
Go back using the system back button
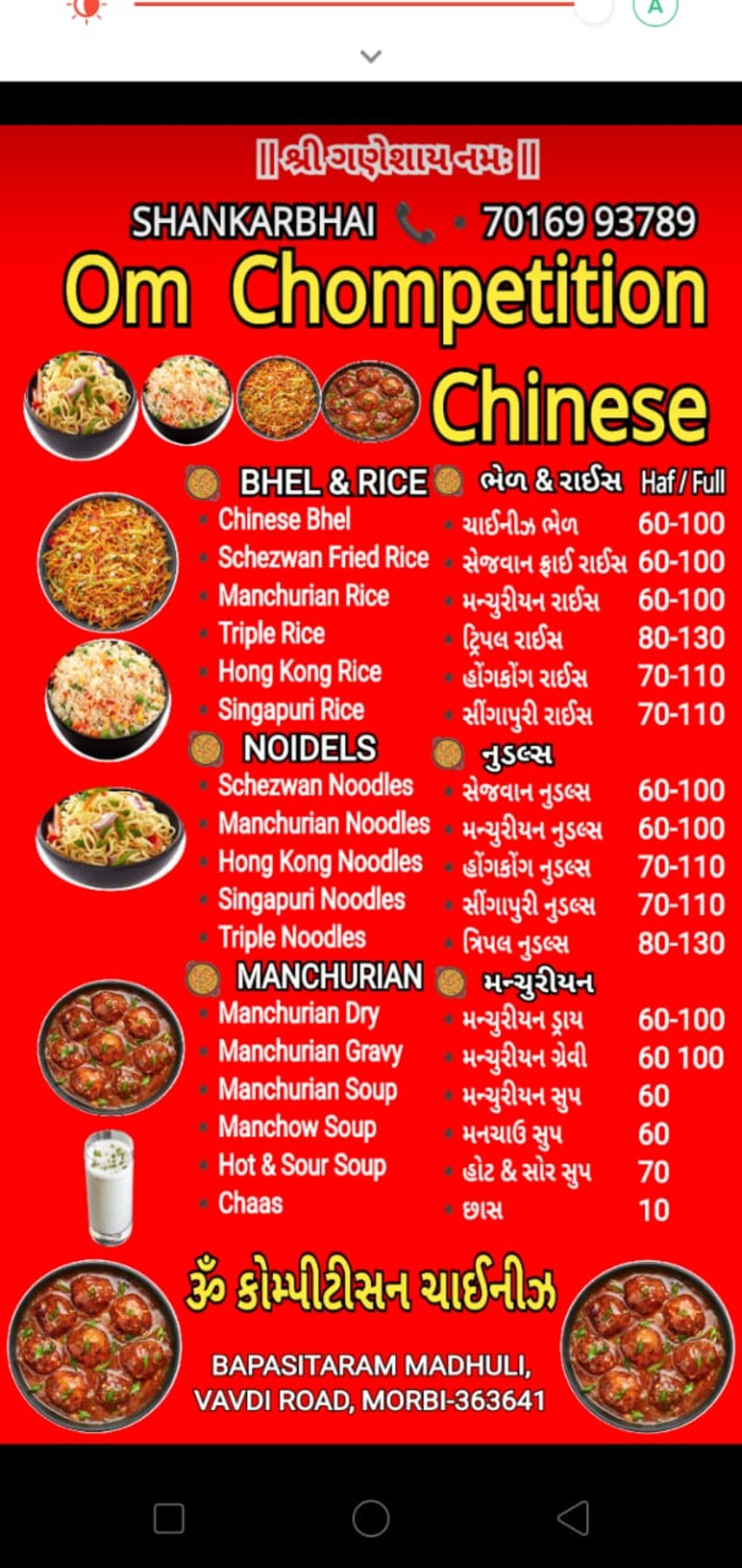tap(573, 1518)
